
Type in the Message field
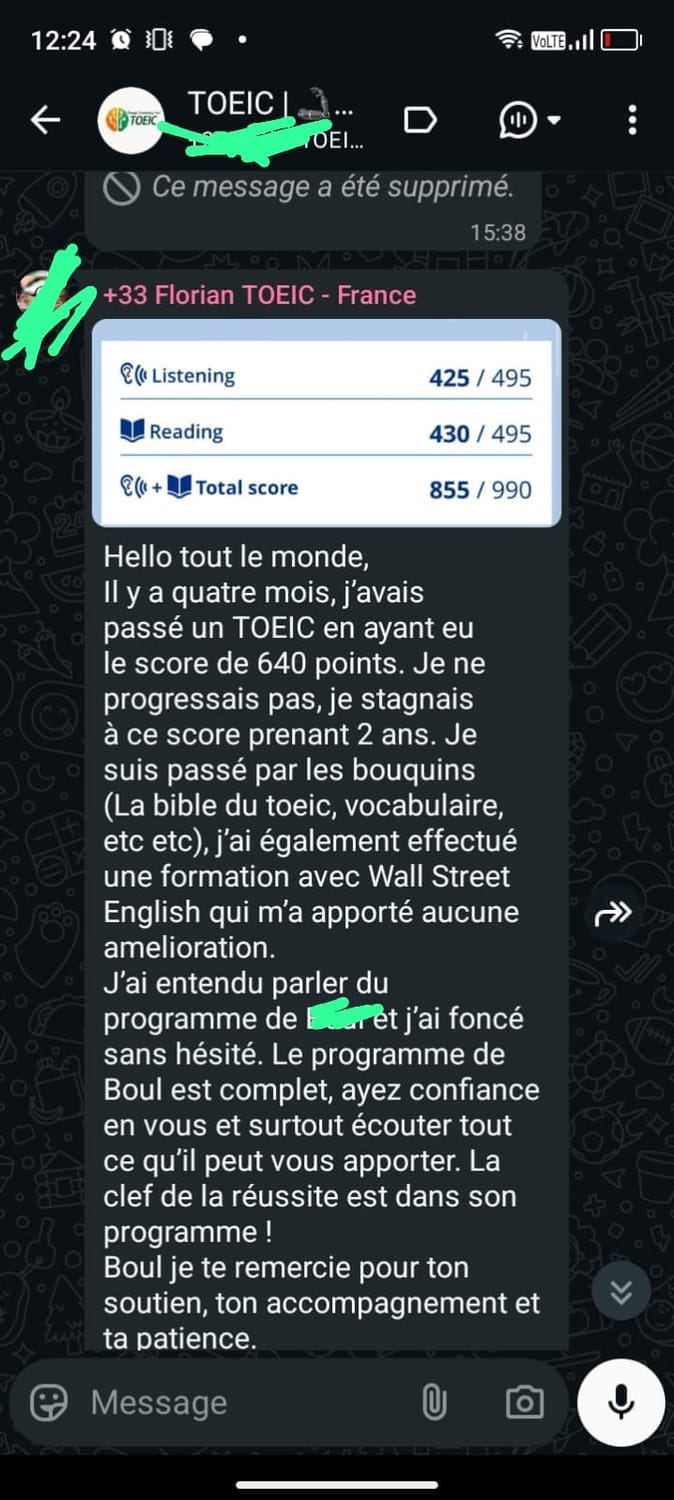[x=240, y=1402]
